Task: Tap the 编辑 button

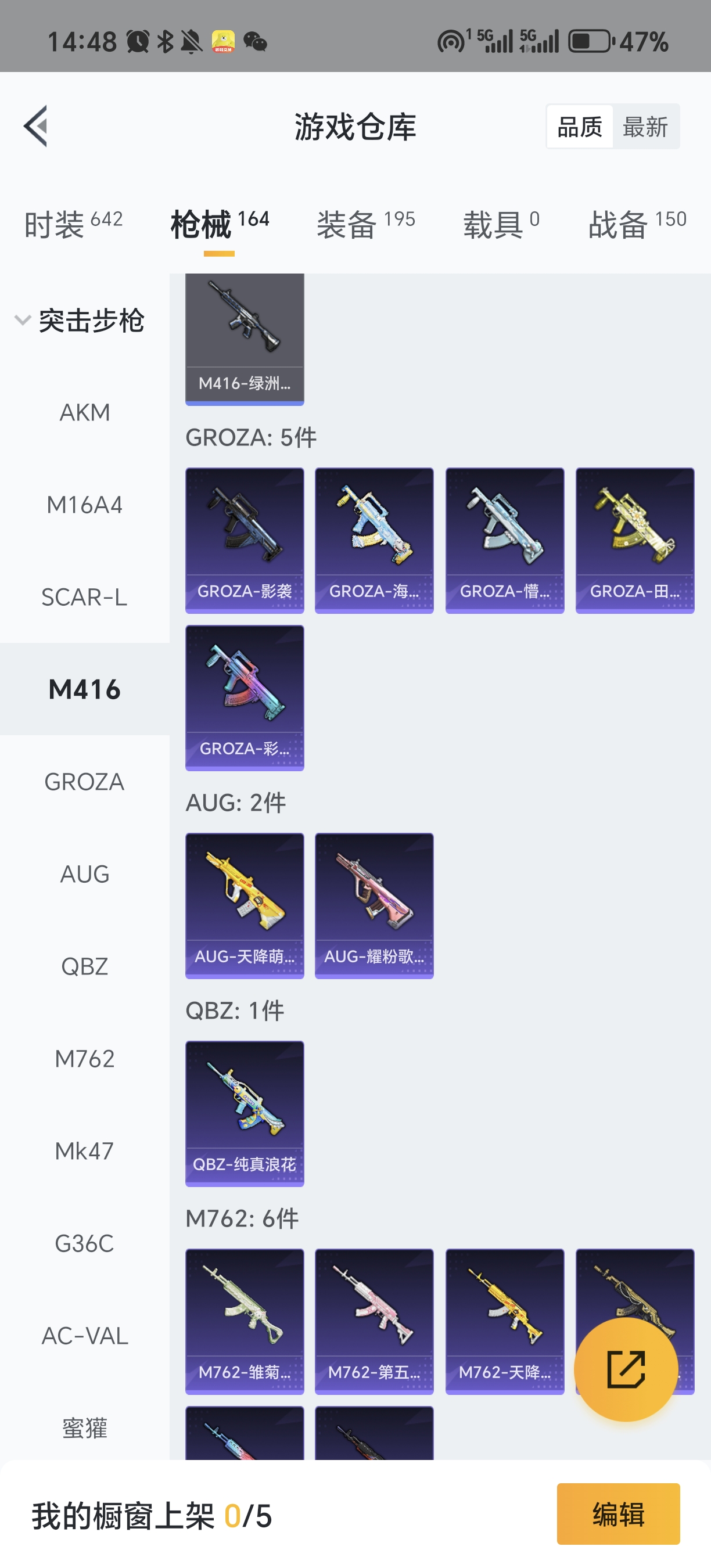Action: click(618, 1514)
